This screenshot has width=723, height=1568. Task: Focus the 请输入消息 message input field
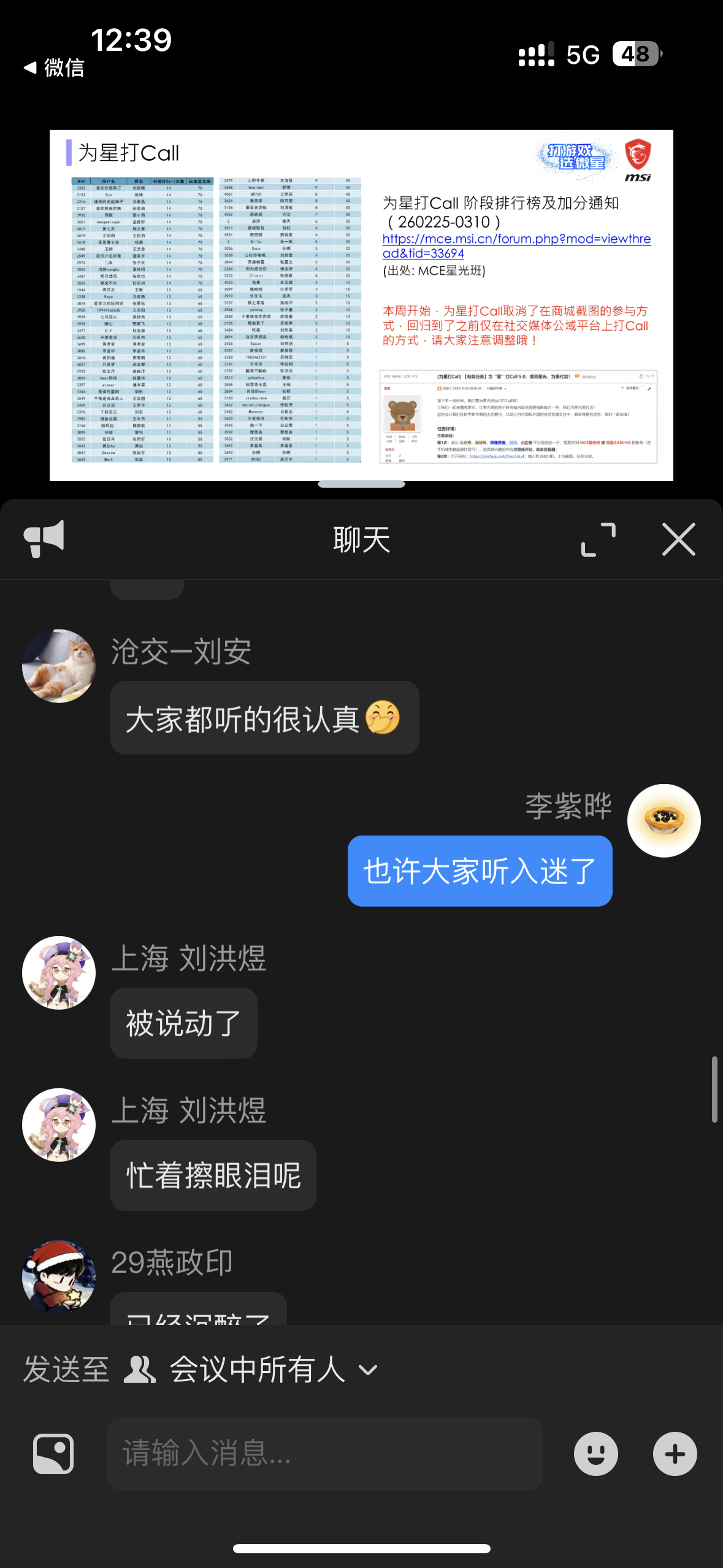click(x=324, y=1453)
